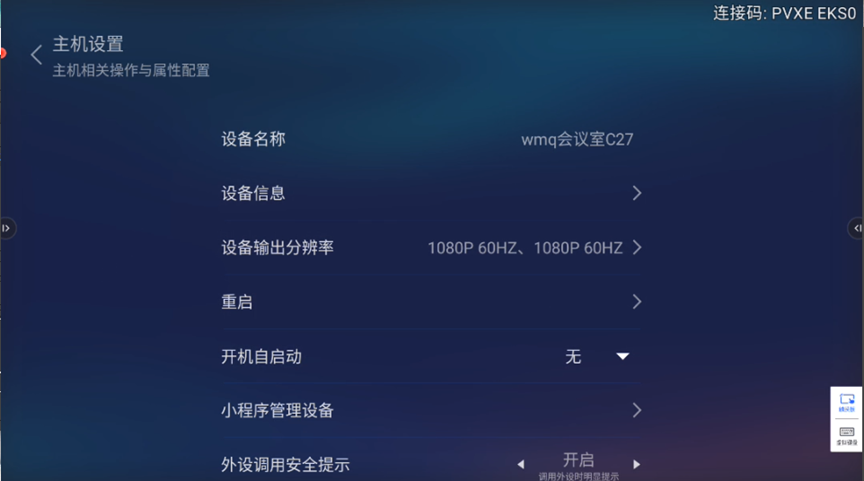
Task: Open 设备输出分辨率 settings
Action: pos(636,247)
